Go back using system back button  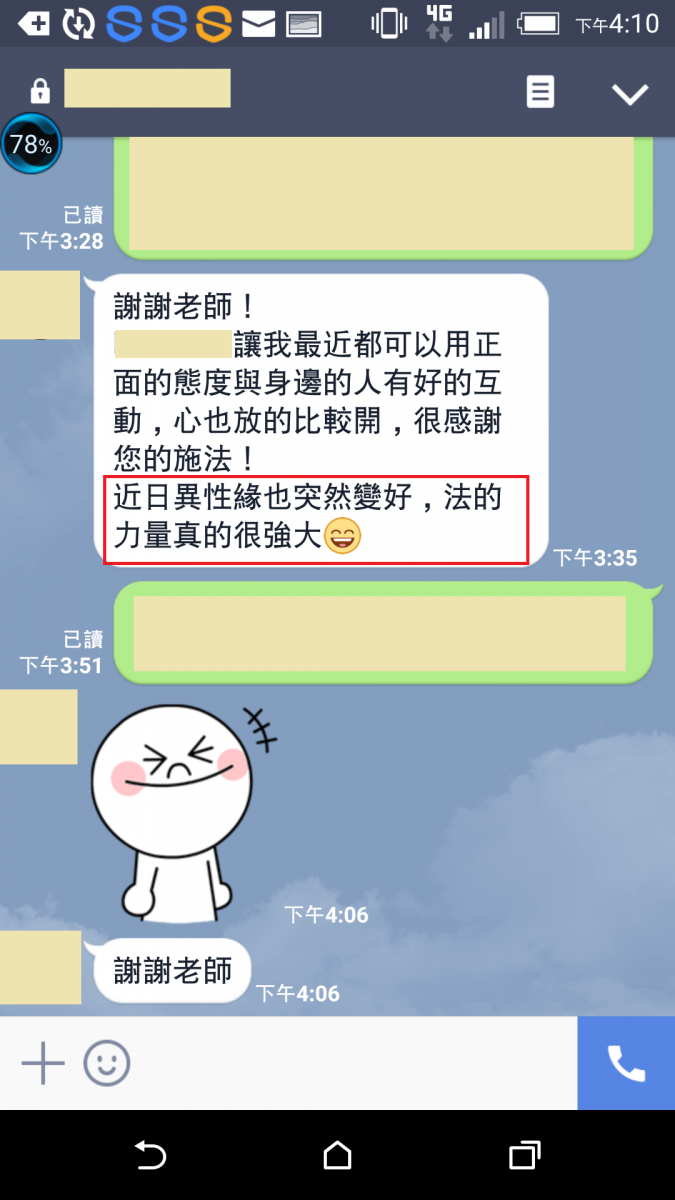150,1156
